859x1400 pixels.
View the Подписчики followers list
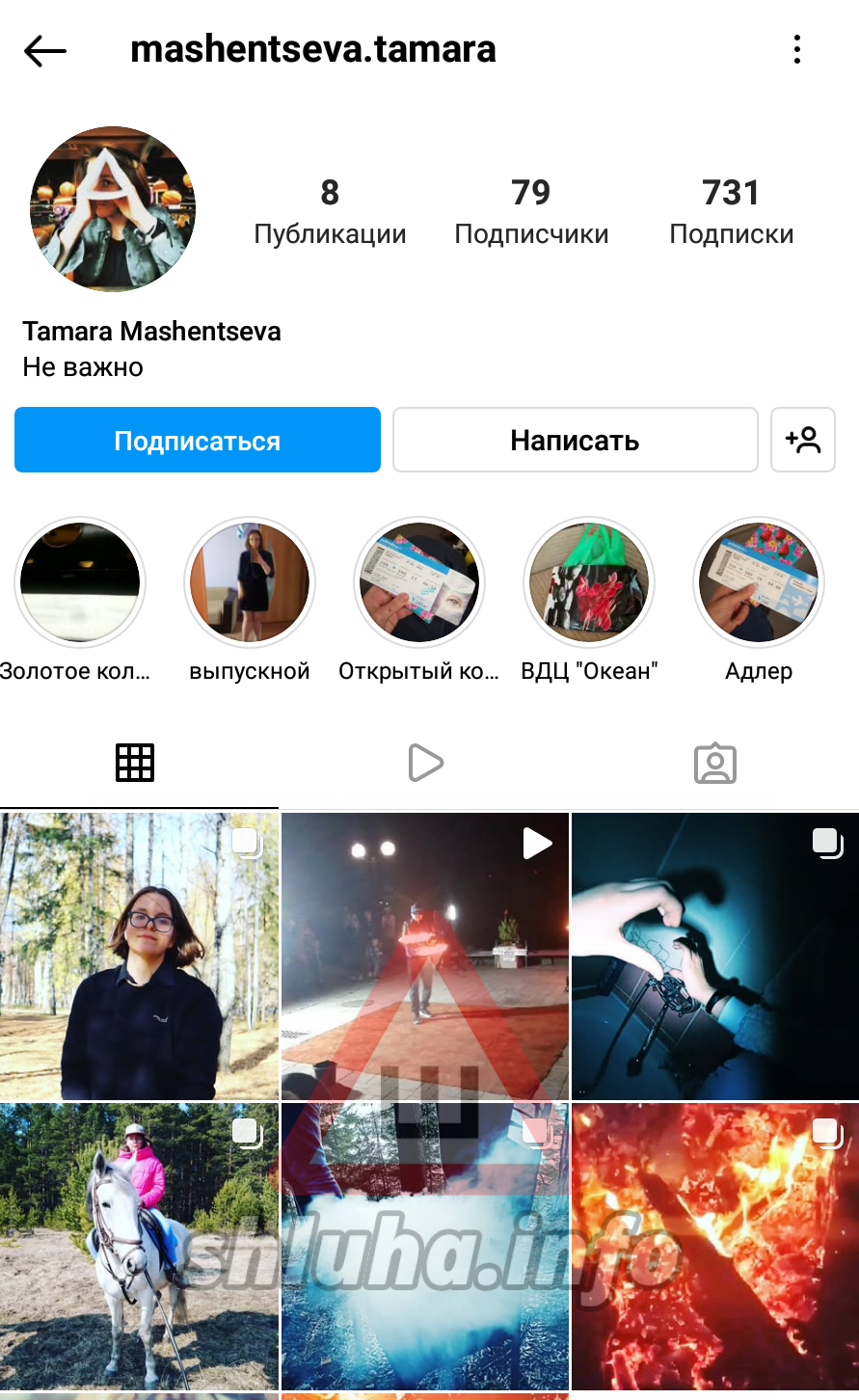click(x=531, y=212)
